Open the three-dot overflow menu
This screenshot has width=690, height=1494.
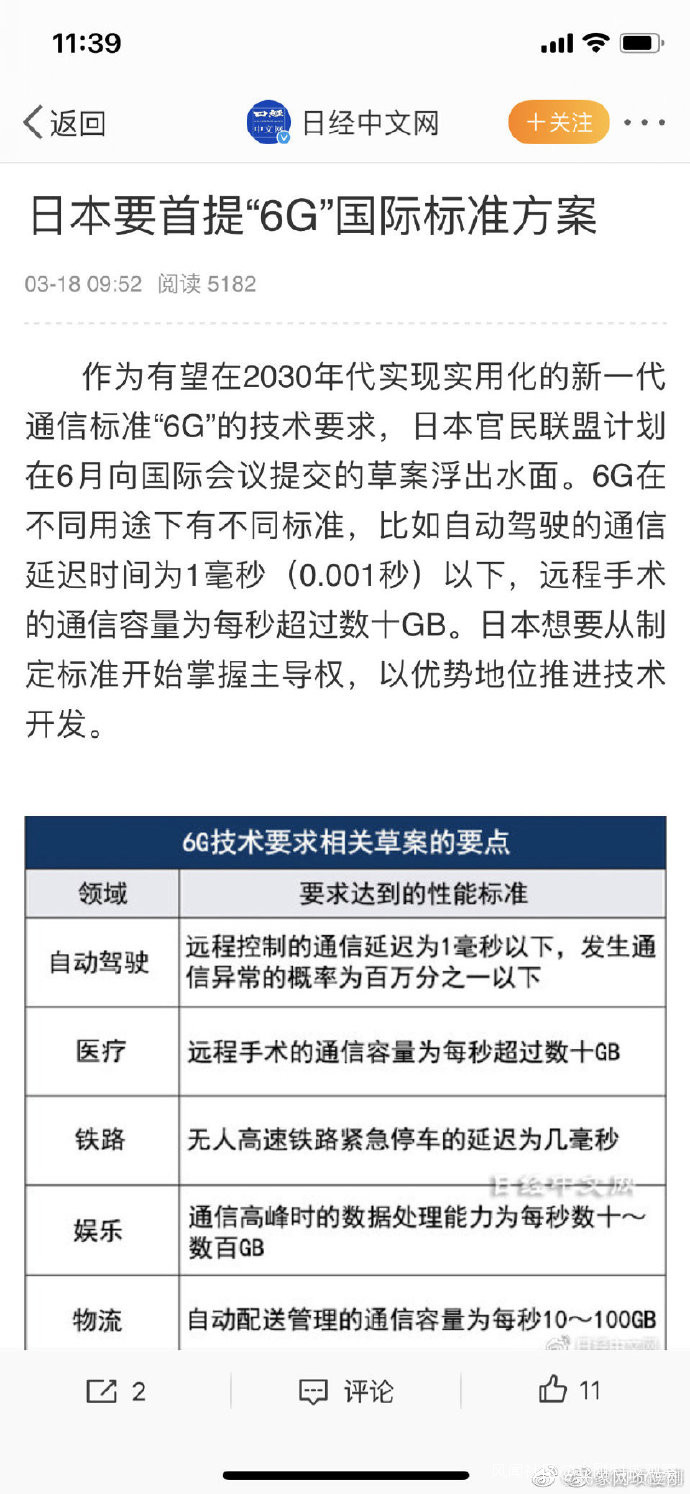click(644, 122)
